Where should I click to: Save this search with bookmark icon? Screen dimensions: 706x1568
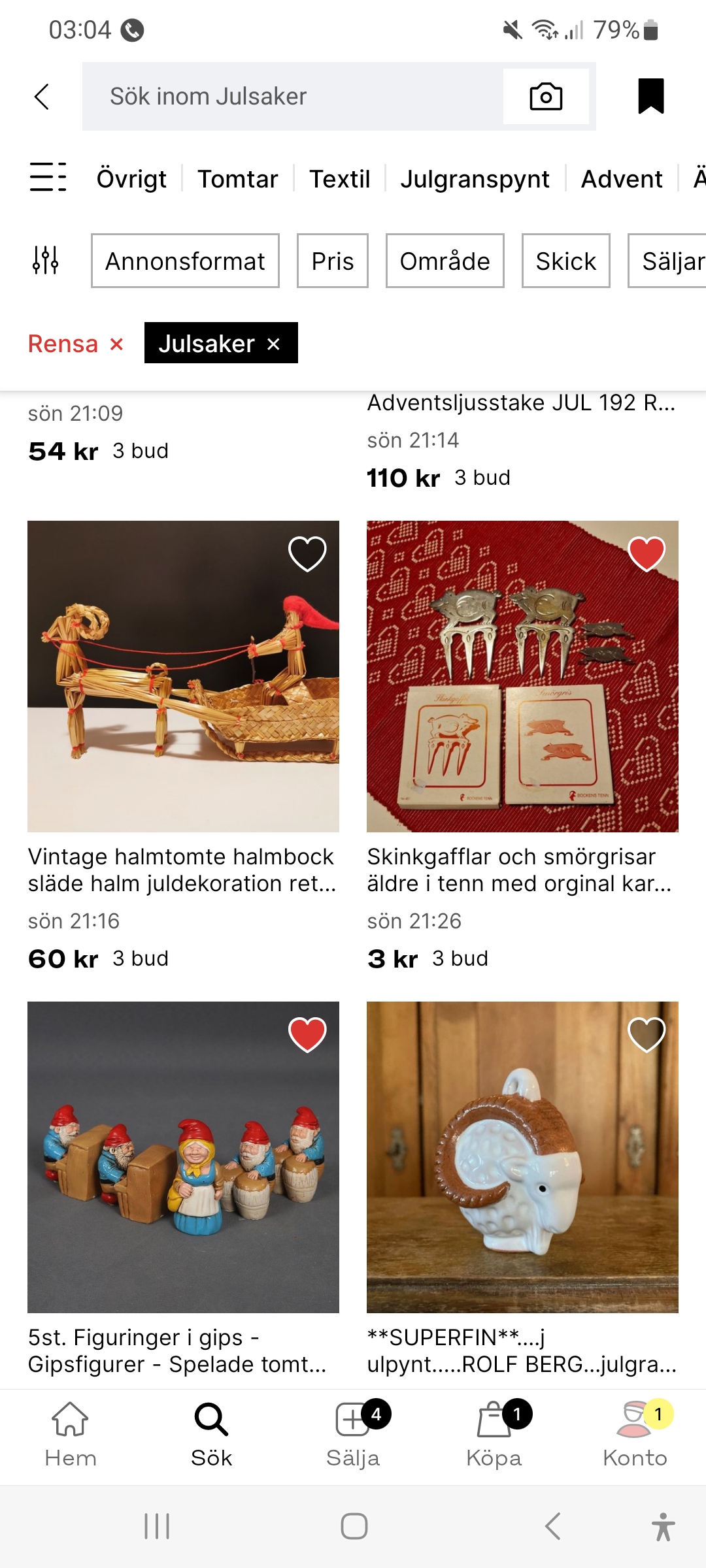click(x=650, y=97)
